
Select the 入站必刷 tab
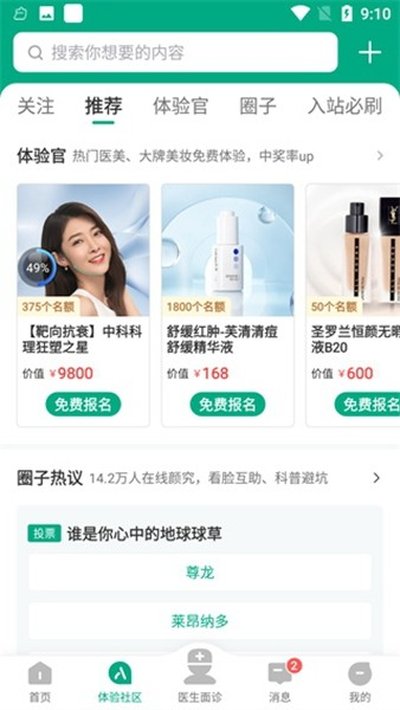coord(345,106)
